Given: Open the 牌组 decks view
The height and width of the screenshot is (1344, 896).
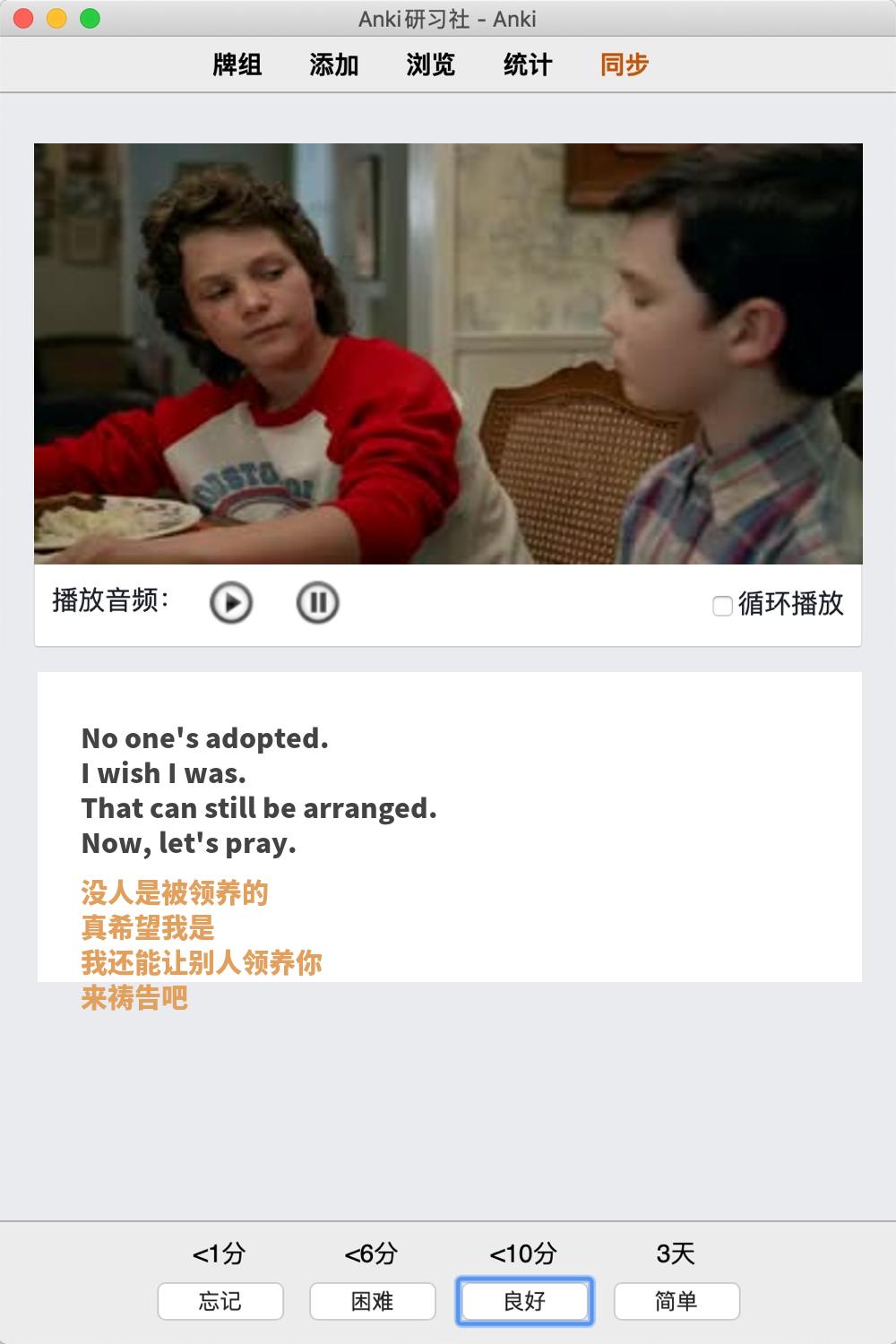Looking at the screenshot, I should pos(237,65).
